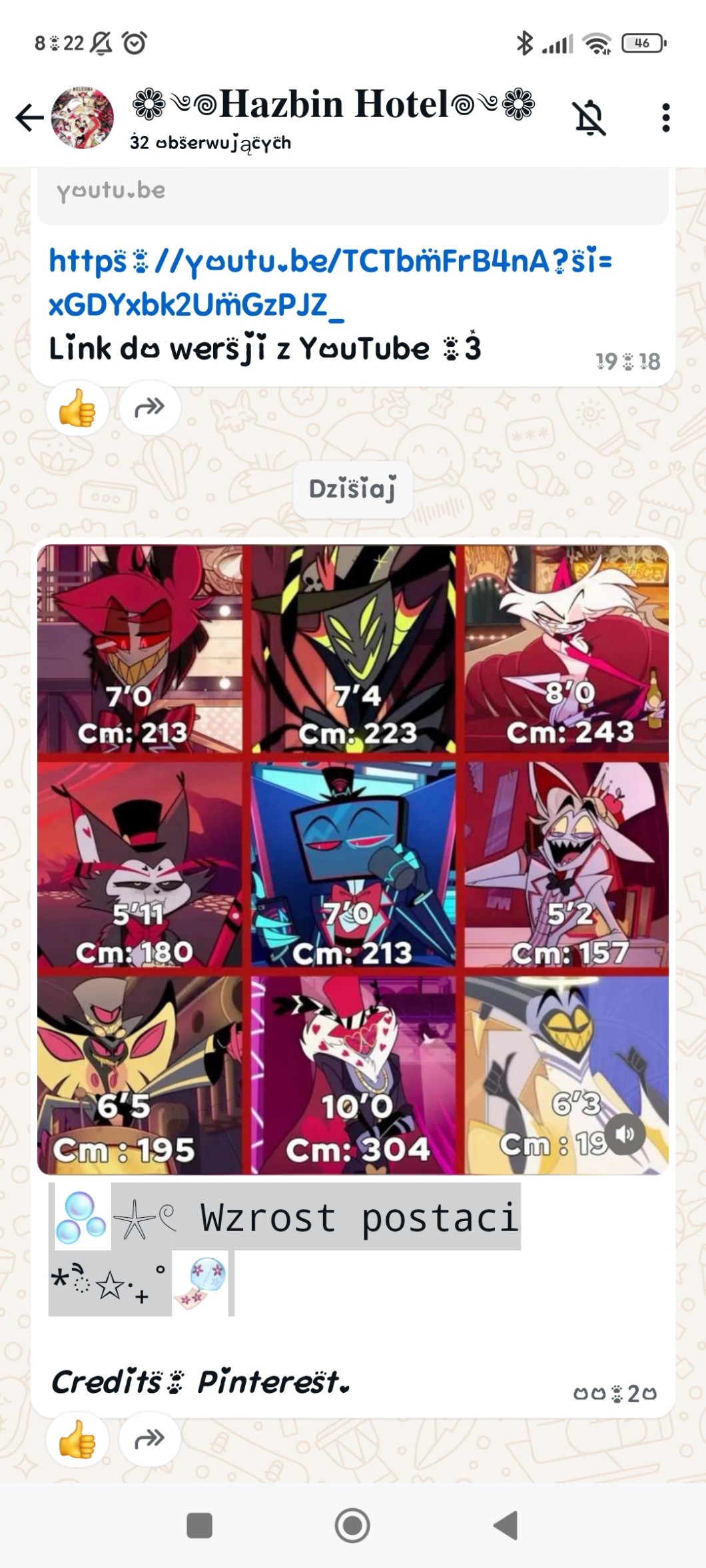The width and height of the screenshot is (706, 1568).
Task: Open Hazbin Hotel channel info
Action: tap(333, 117)
